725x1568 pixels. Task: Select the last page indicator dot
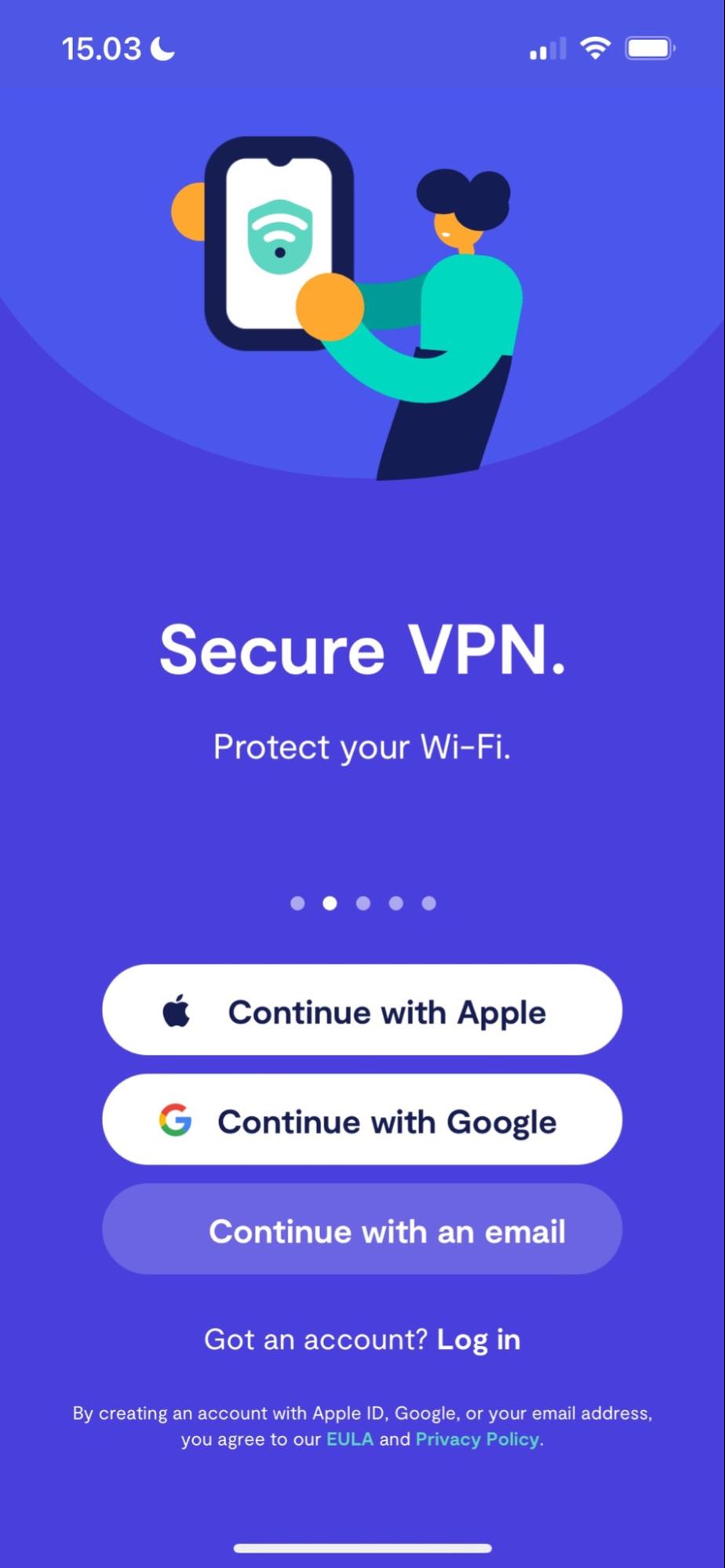(428, 904)
